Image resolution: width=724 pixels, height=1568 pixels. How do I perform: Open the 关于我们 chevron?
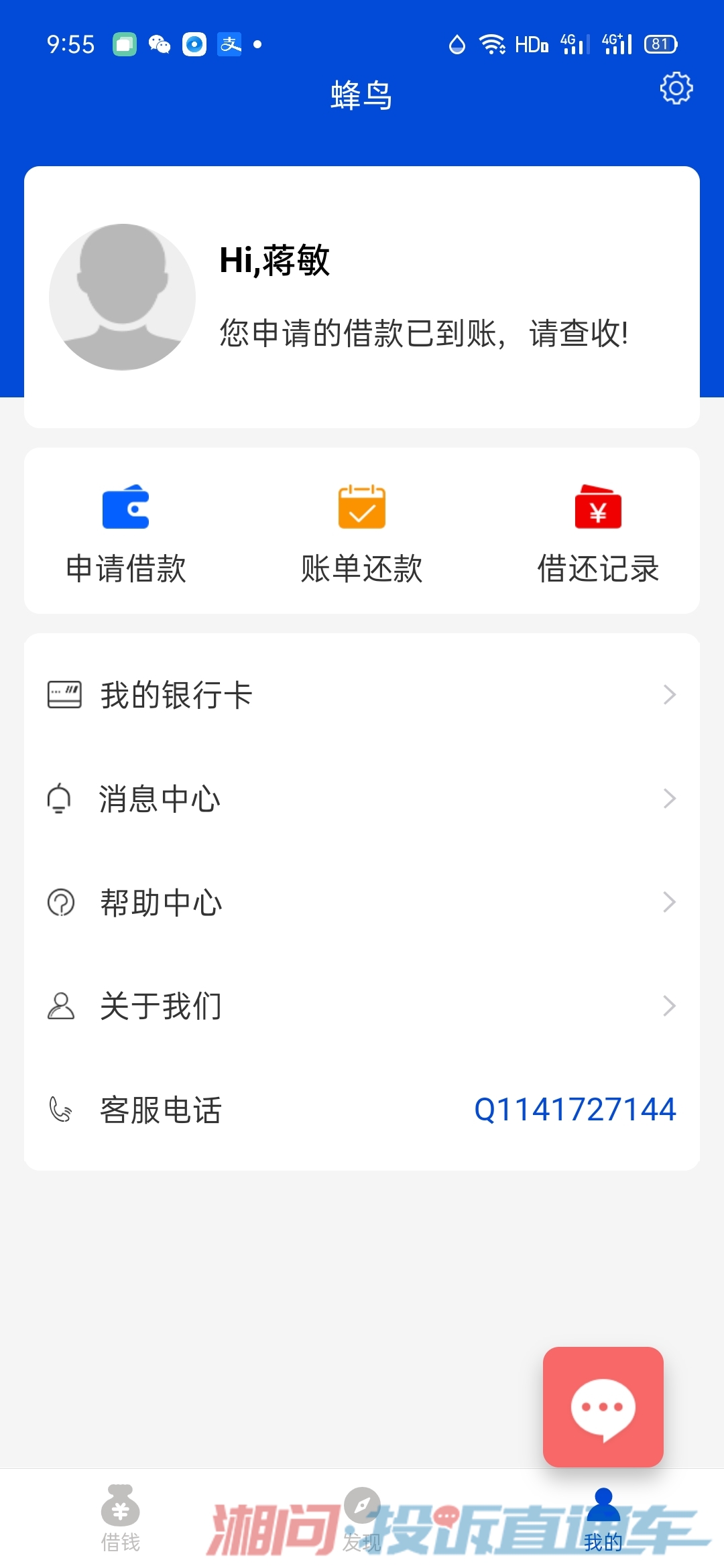(x=670, y=1006)
